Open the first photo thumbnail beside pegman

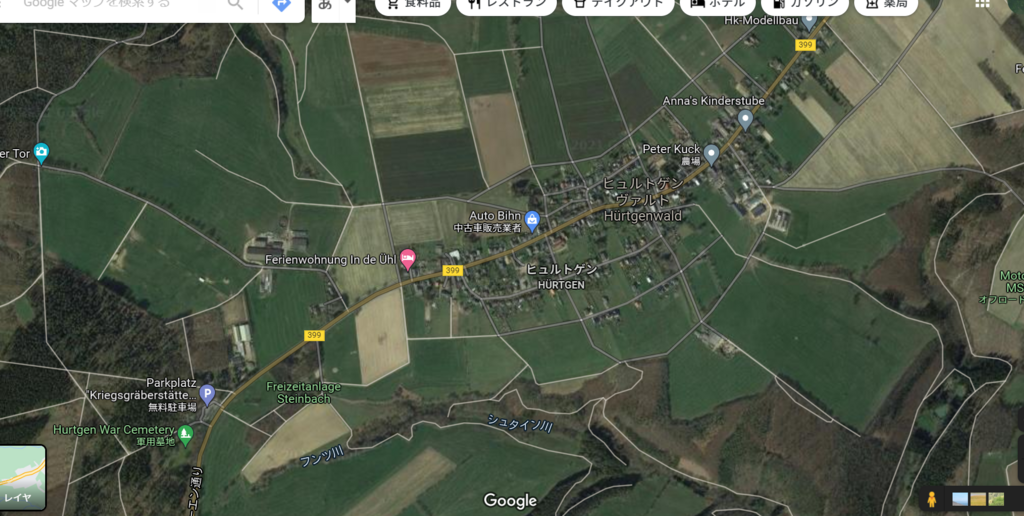coord(961,499)
